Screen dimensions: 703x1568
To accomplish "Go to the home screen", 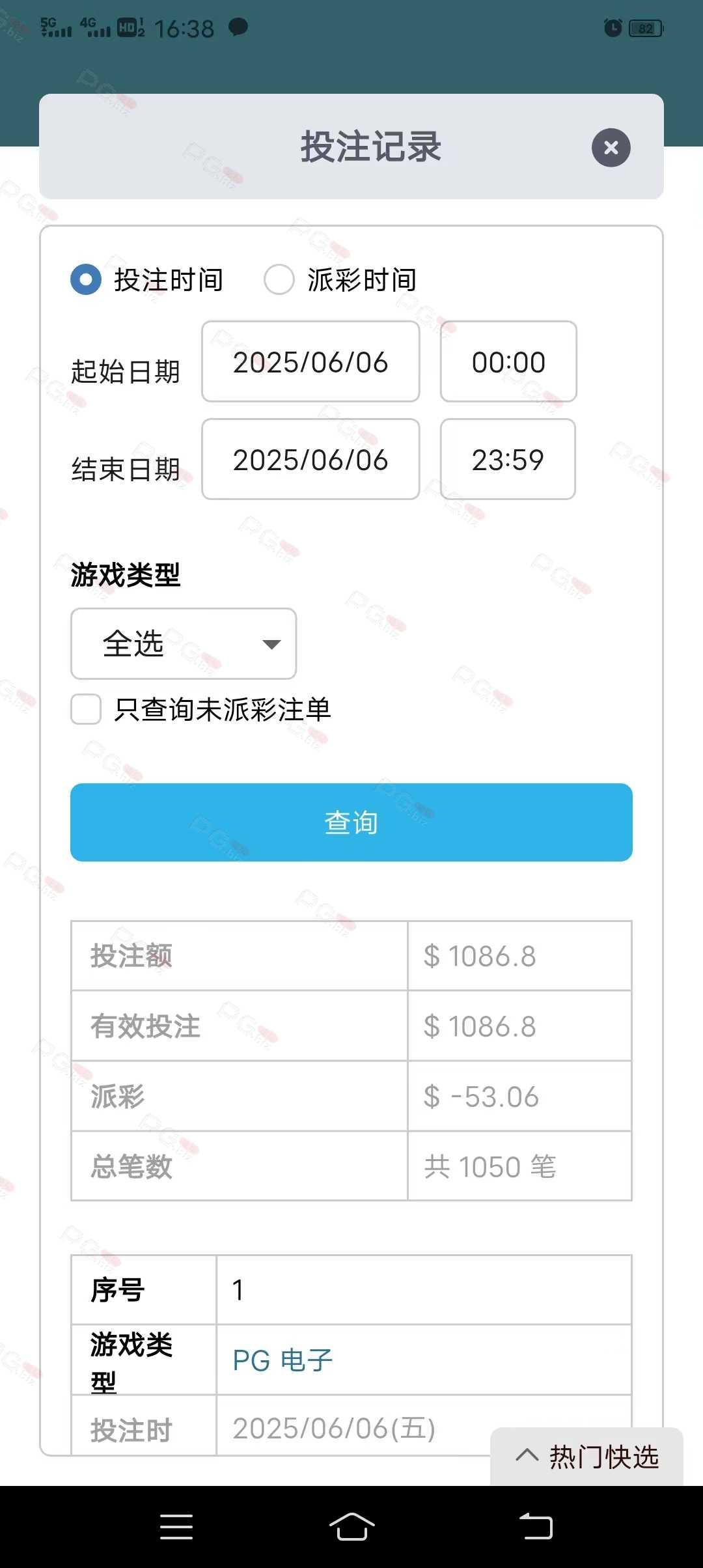I will click(x=351, y=1526).
